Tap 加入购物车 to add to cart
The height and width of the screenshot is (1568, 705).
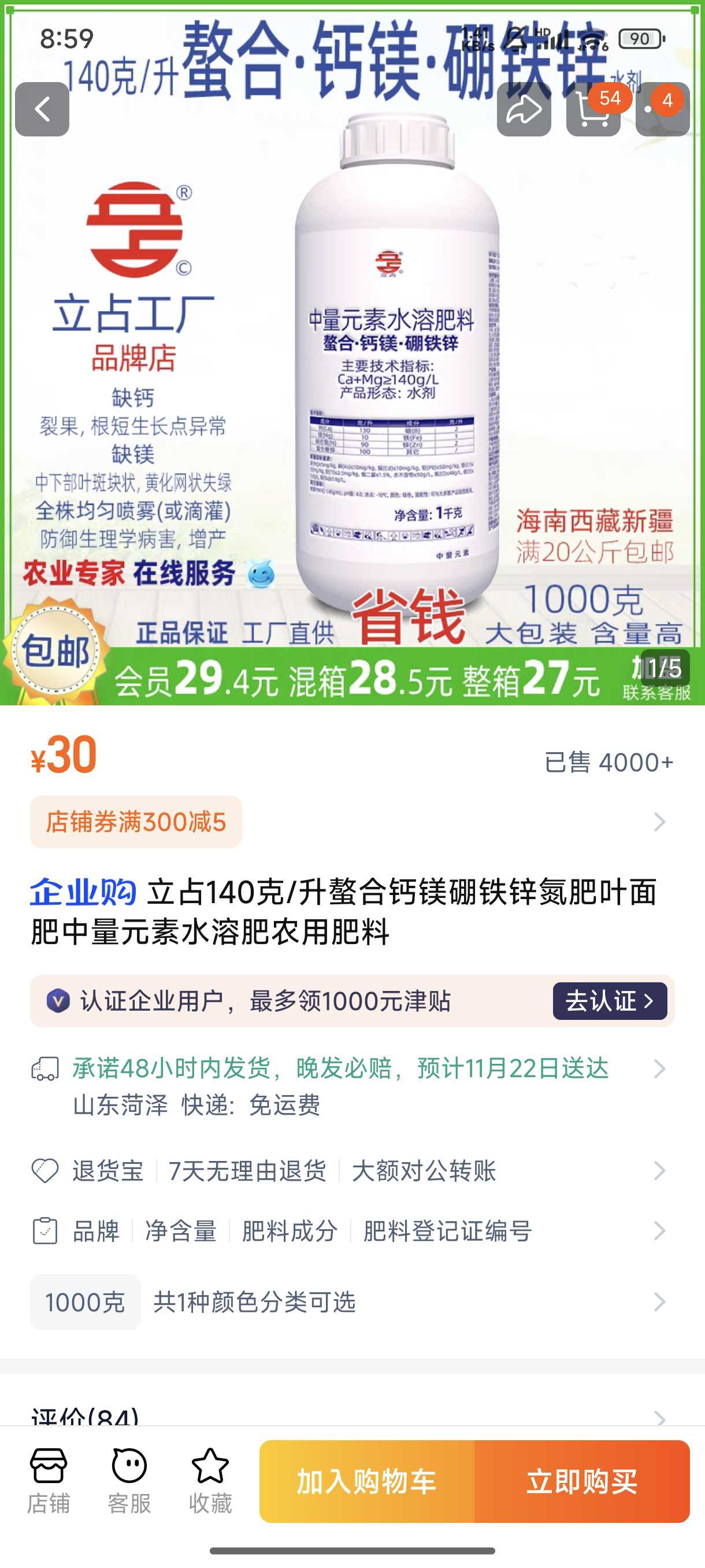click(367, 1482)
